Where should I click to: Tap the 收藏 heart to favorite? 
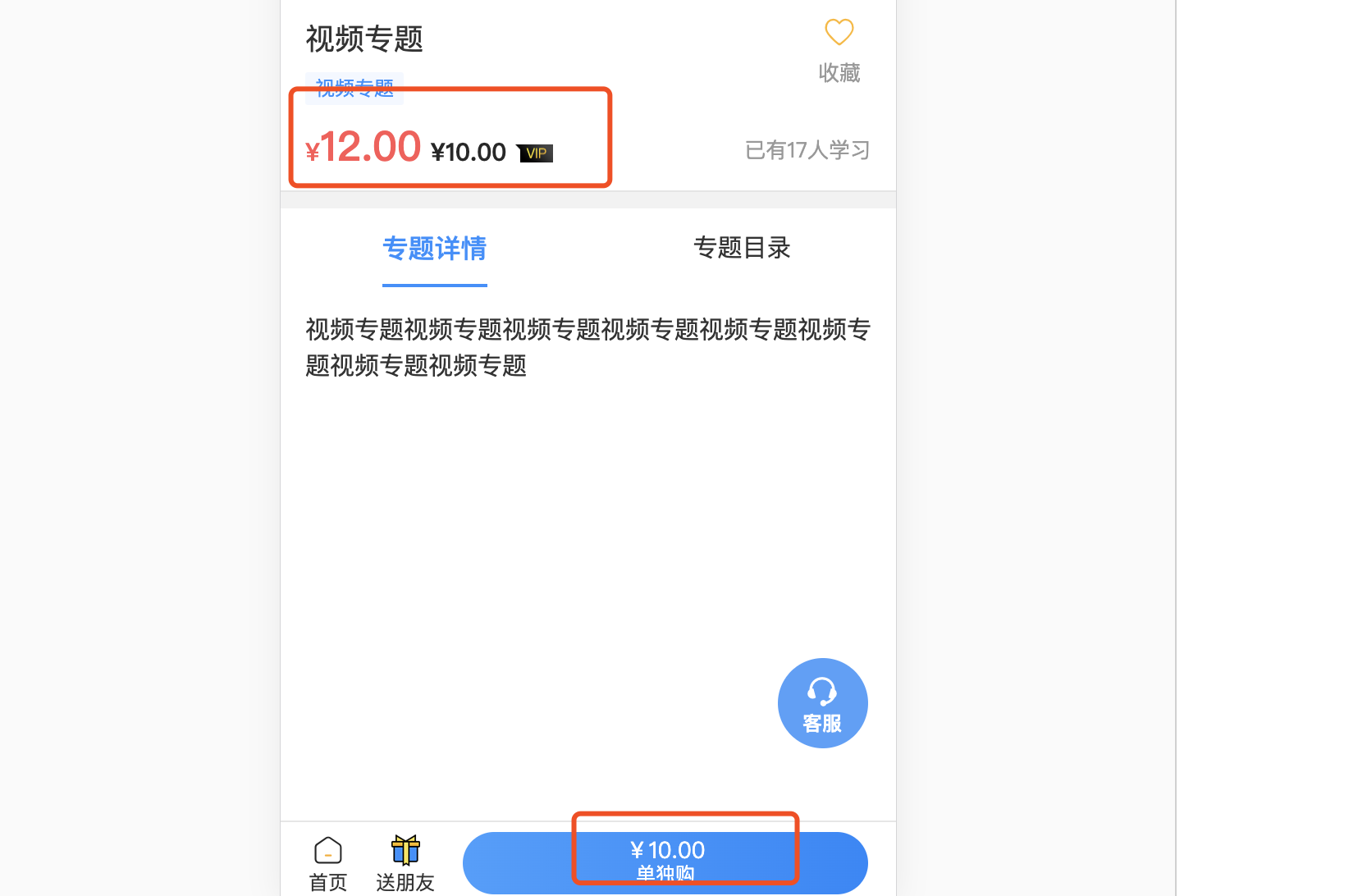point(839,34)
